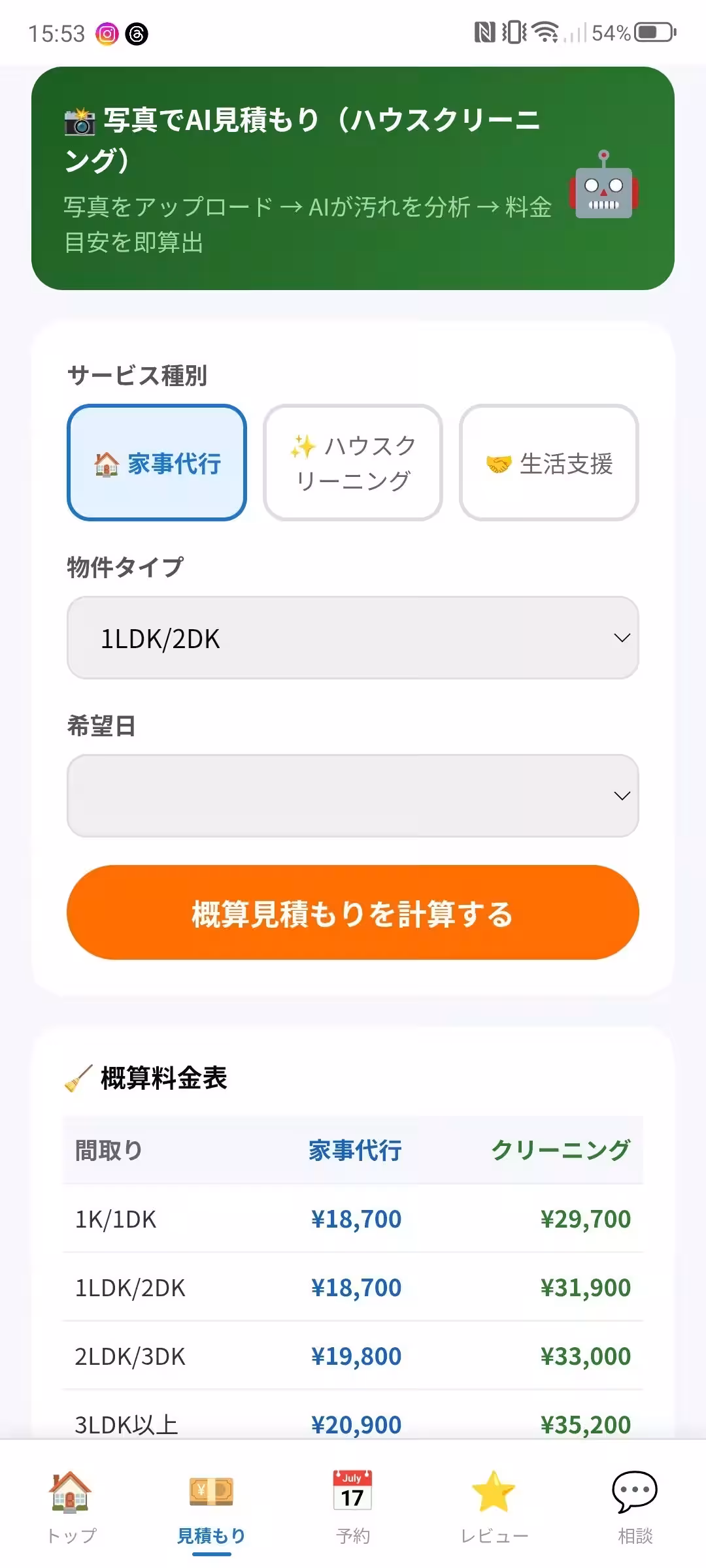This screenshot has height=1568, width=706.
Task: Open the 物件タイプ dropdown
Action: pyautogui.click(x=353, y=638)
